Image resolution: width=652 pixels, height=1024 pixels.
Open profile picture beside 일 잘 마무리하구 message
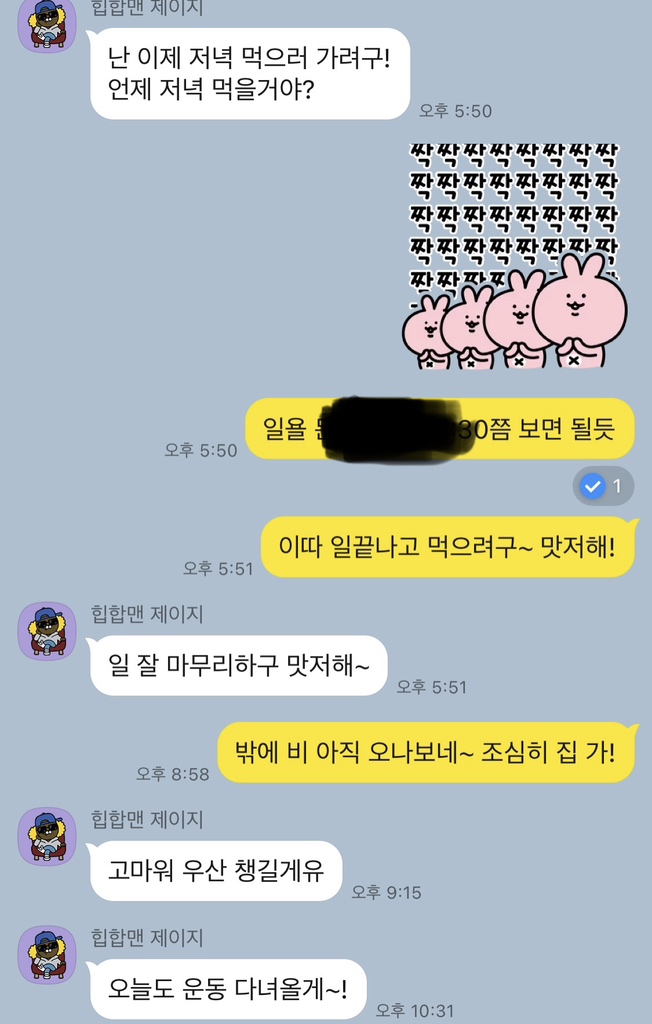point(47,631)
